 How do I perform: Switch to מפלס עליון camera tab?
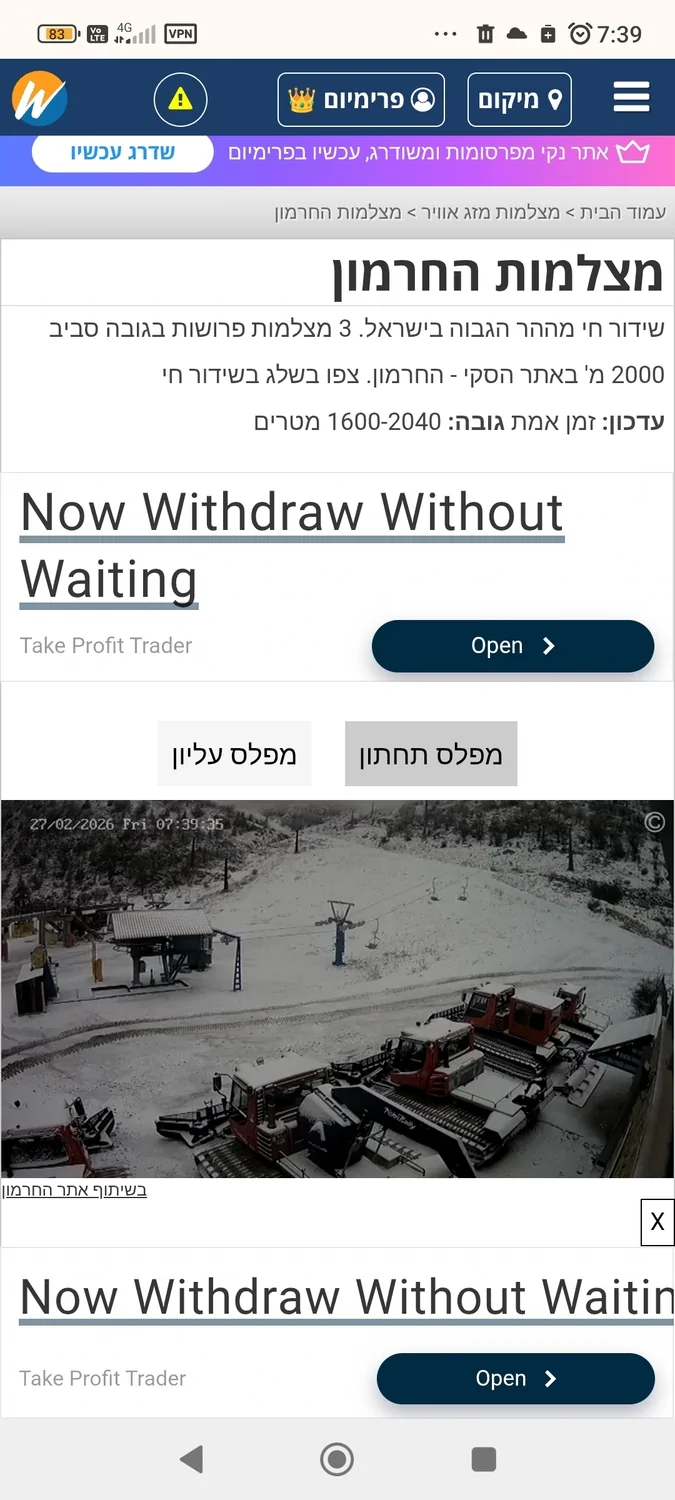coord(234,754)
